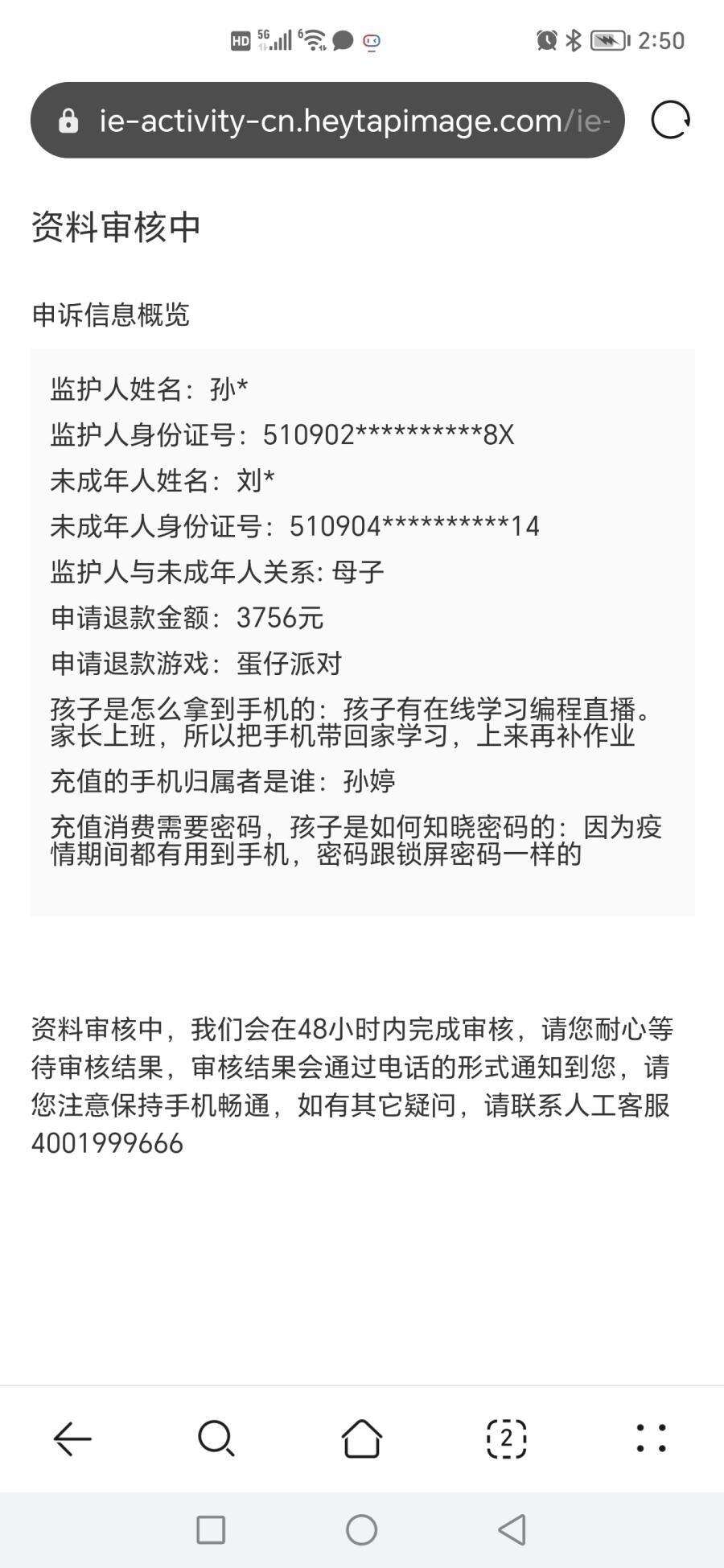
Task: Reload the page with refresh icon
Action: 670,121
